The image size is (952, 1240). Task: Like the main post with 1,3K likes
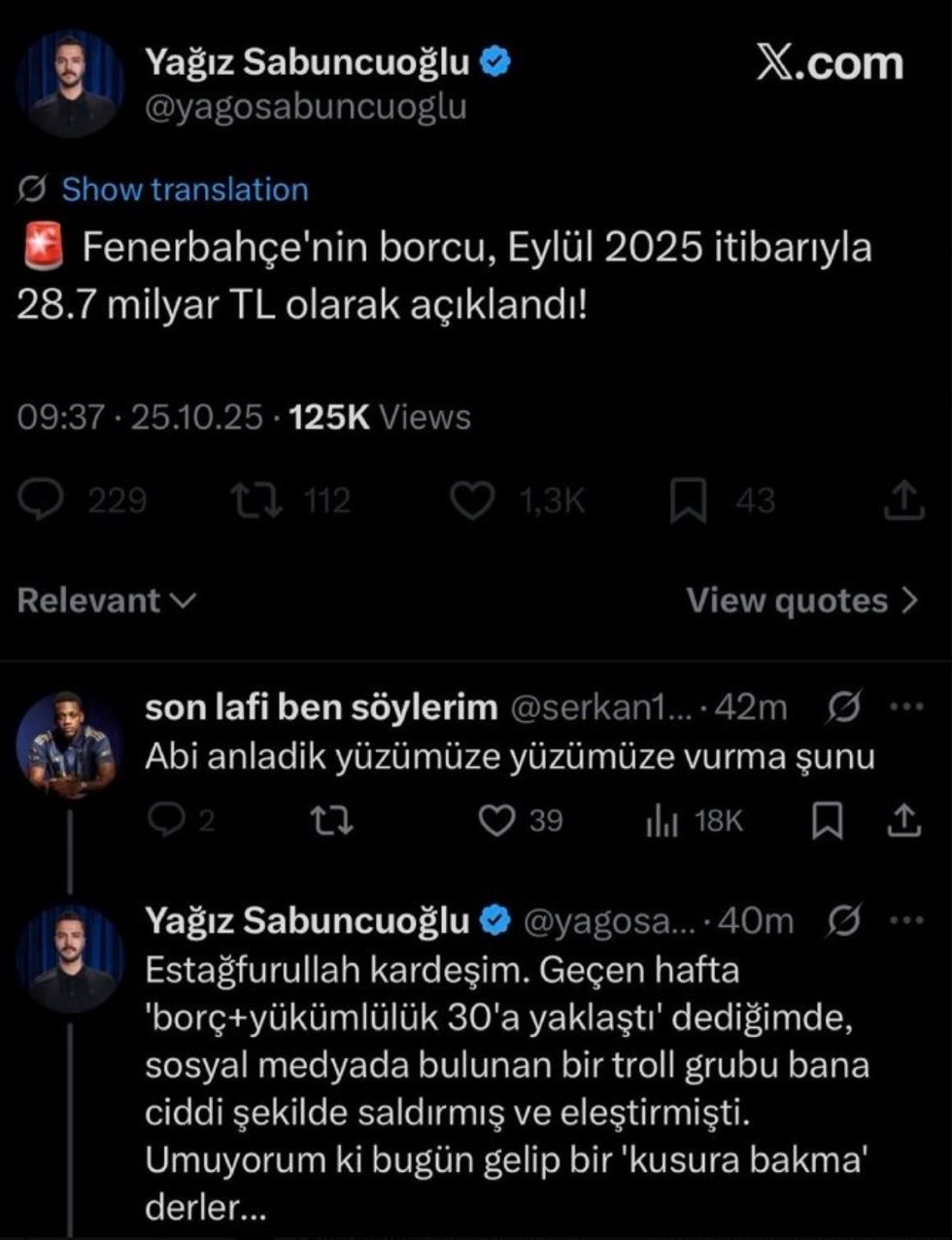[474, 500]
